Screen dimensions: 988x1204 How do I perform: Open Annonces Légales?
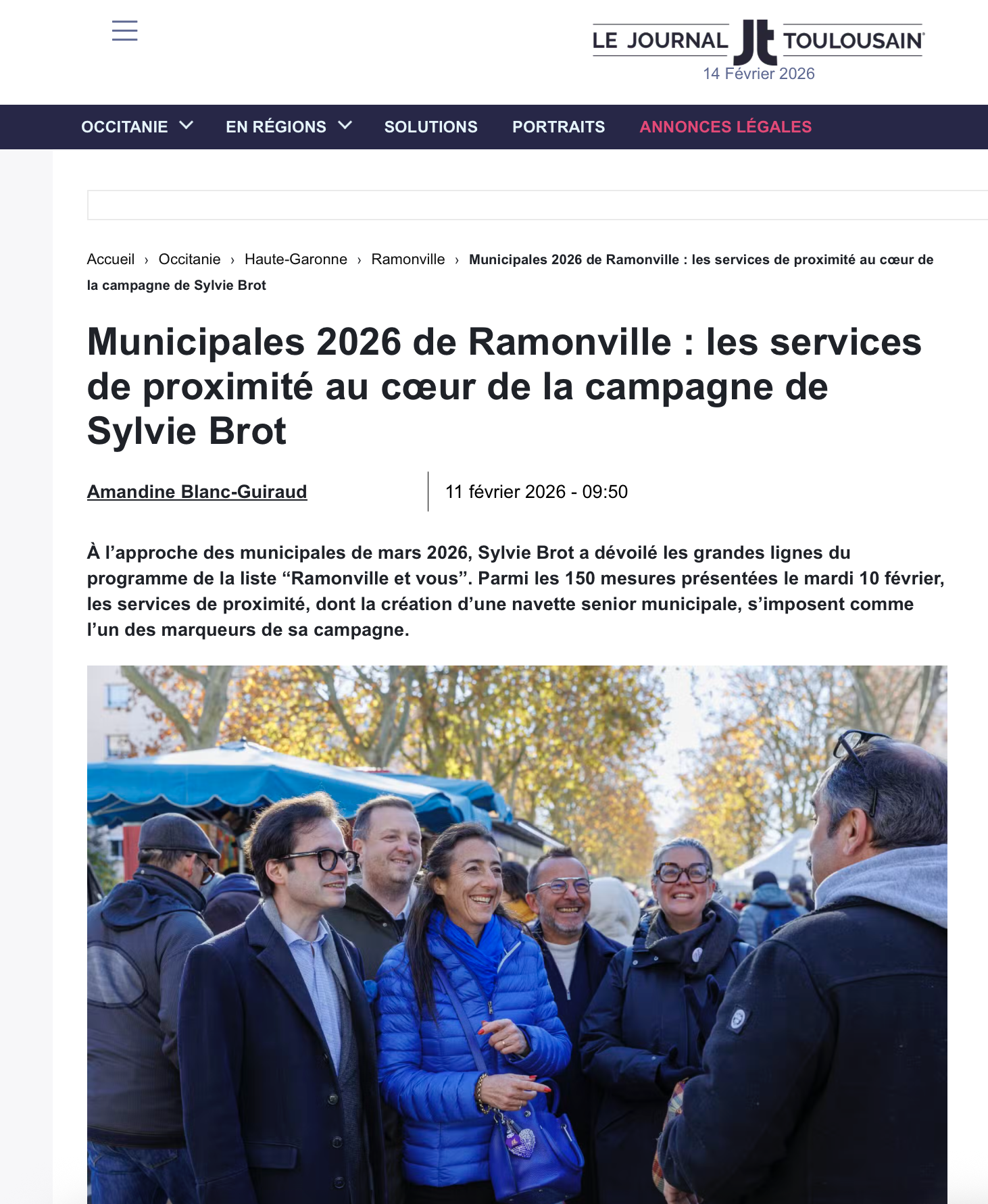(725, 126)
